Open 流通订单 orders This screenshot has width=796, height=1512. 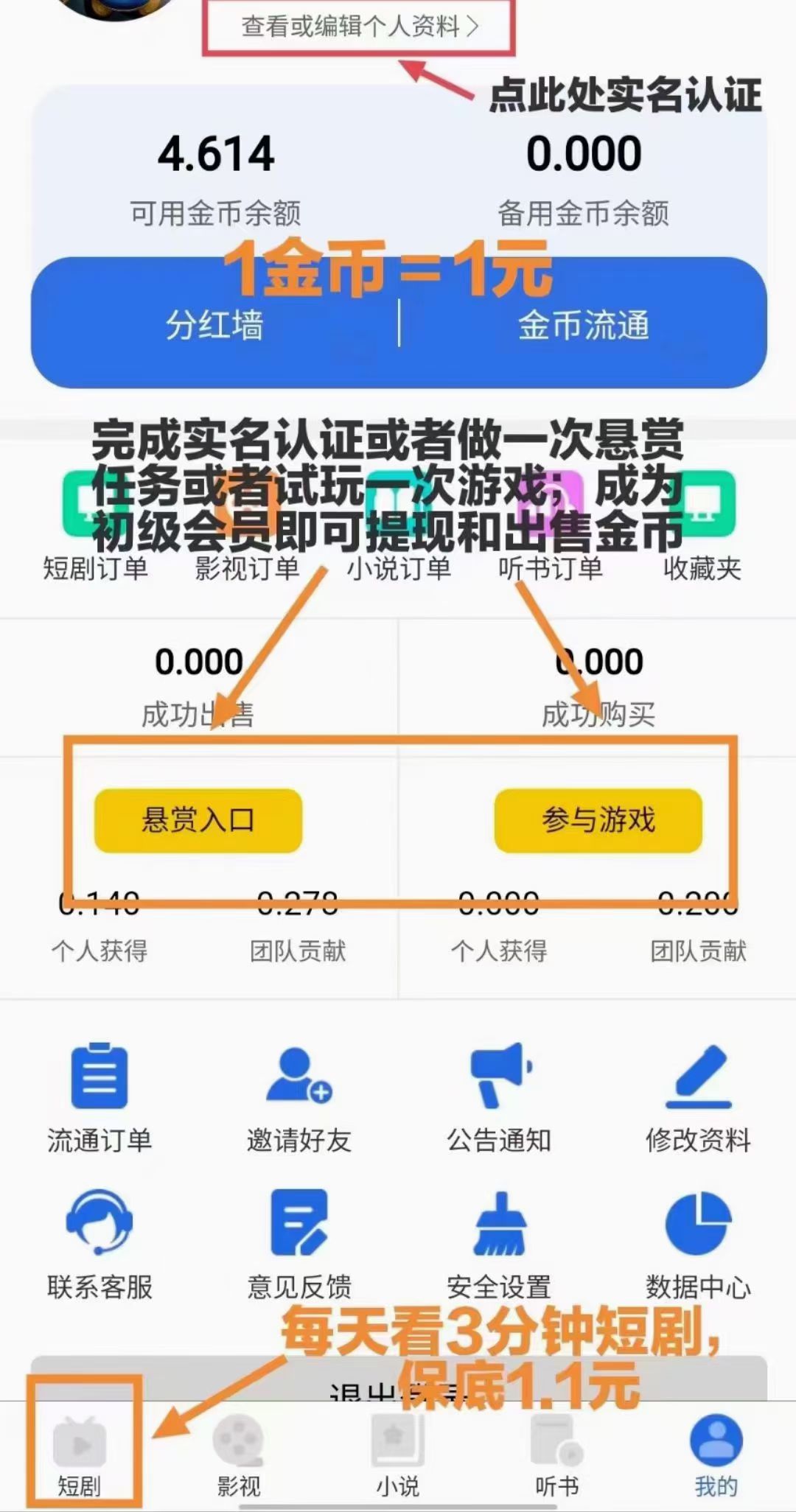coord(99,1098)
